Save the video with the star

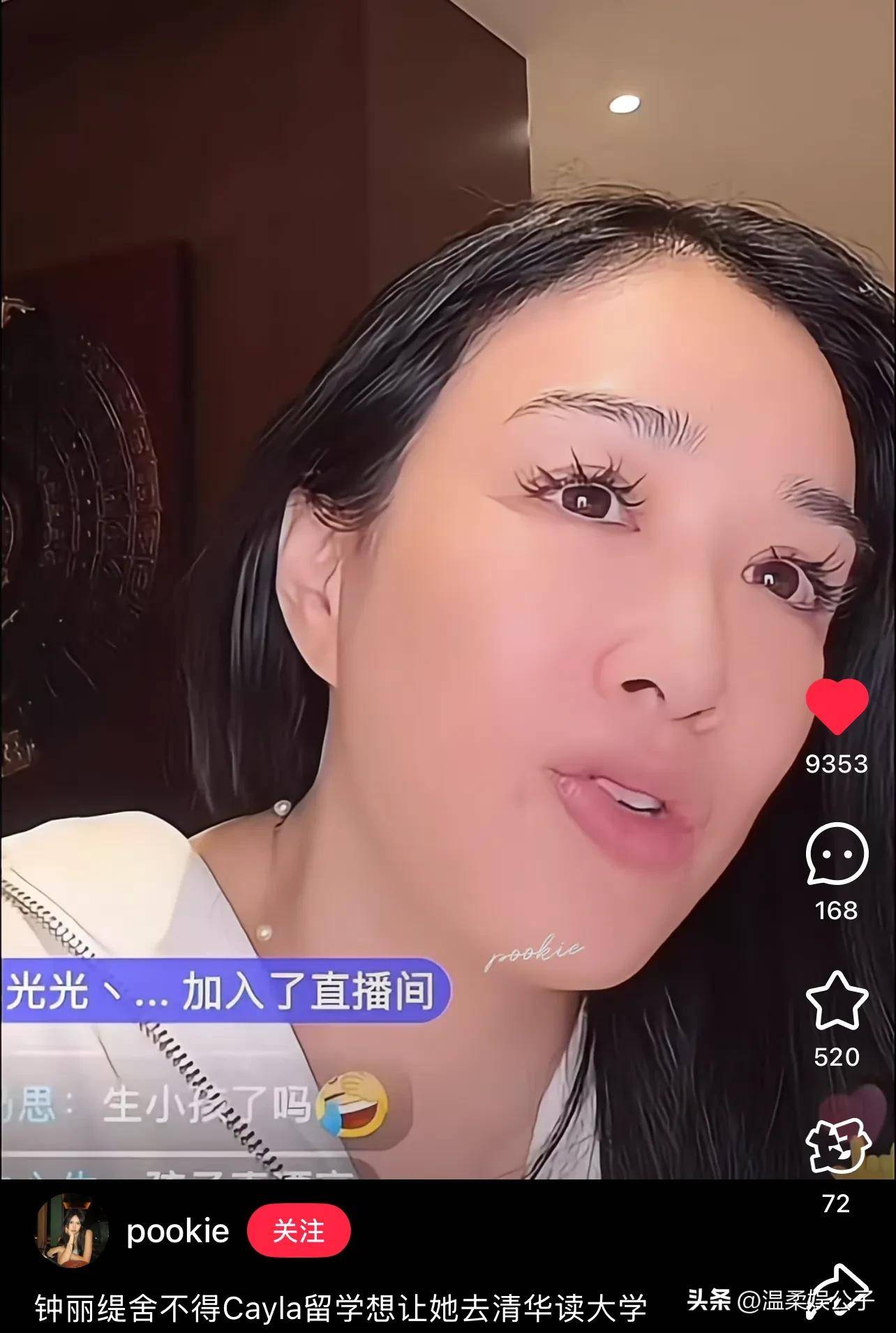(x=837, y=1000)
